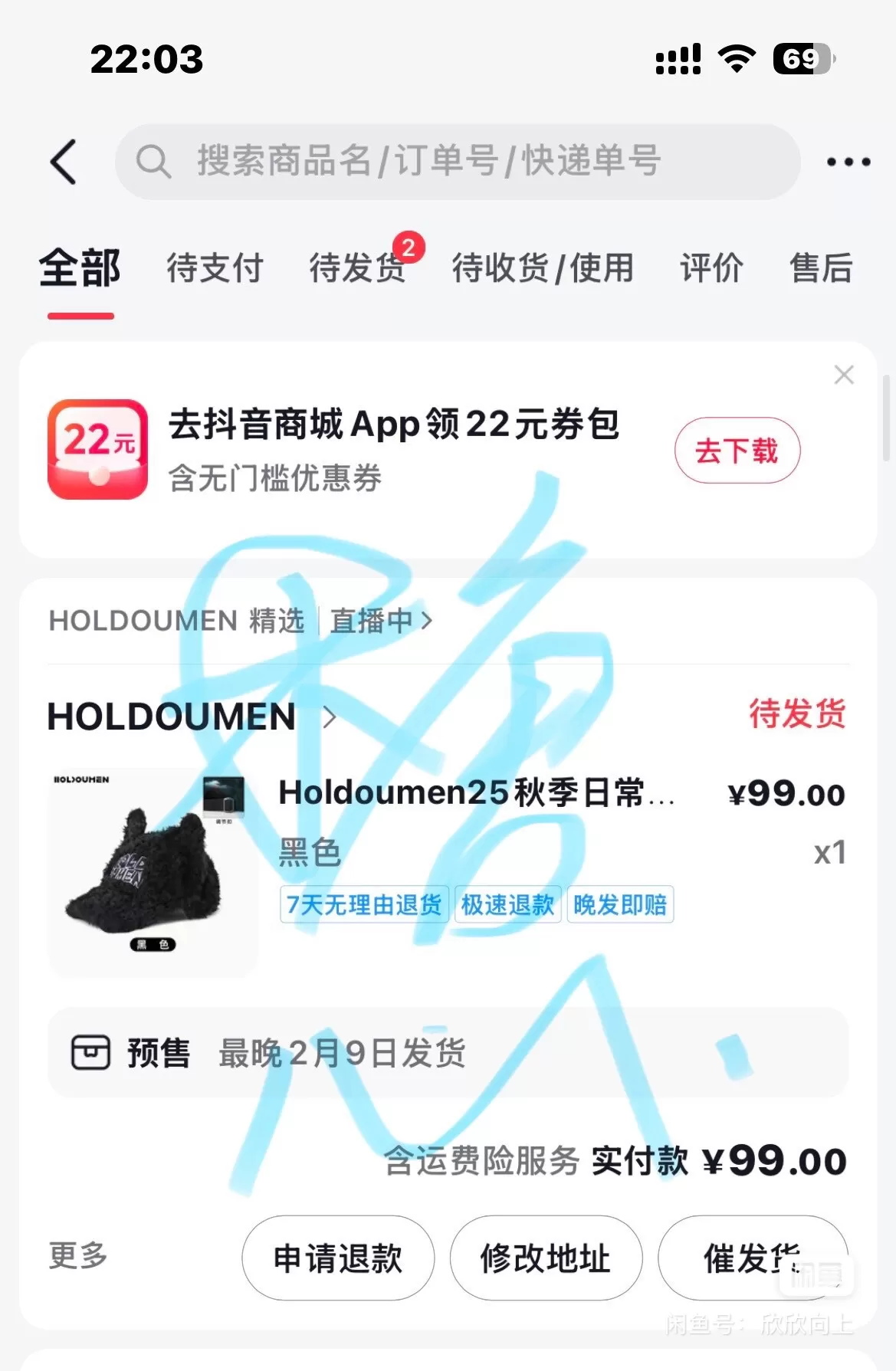Go back using the back arrow

[x=64, y=162]
